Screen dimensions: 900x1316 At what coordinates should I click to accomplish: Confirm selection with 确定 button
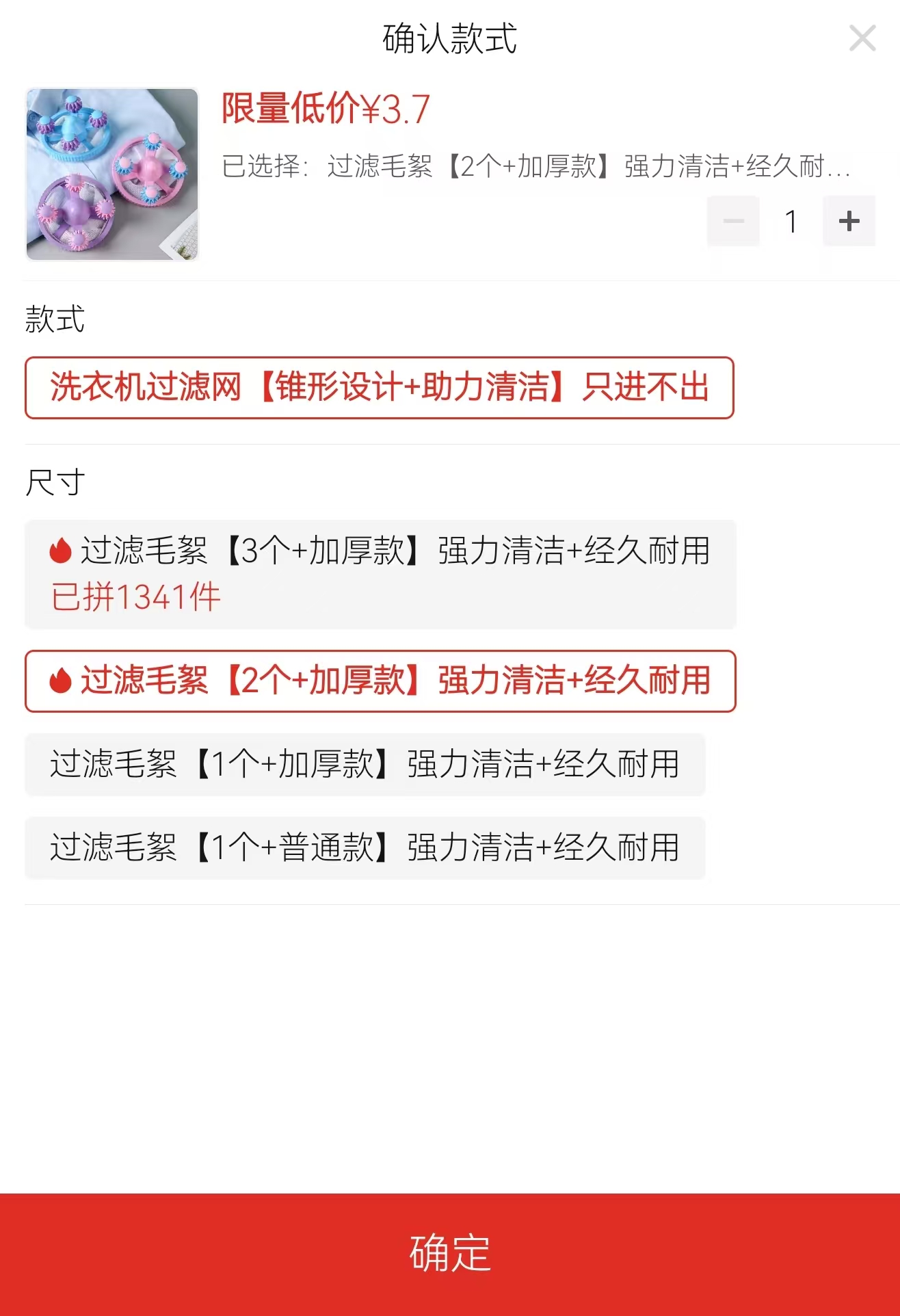pos(450,1254)
